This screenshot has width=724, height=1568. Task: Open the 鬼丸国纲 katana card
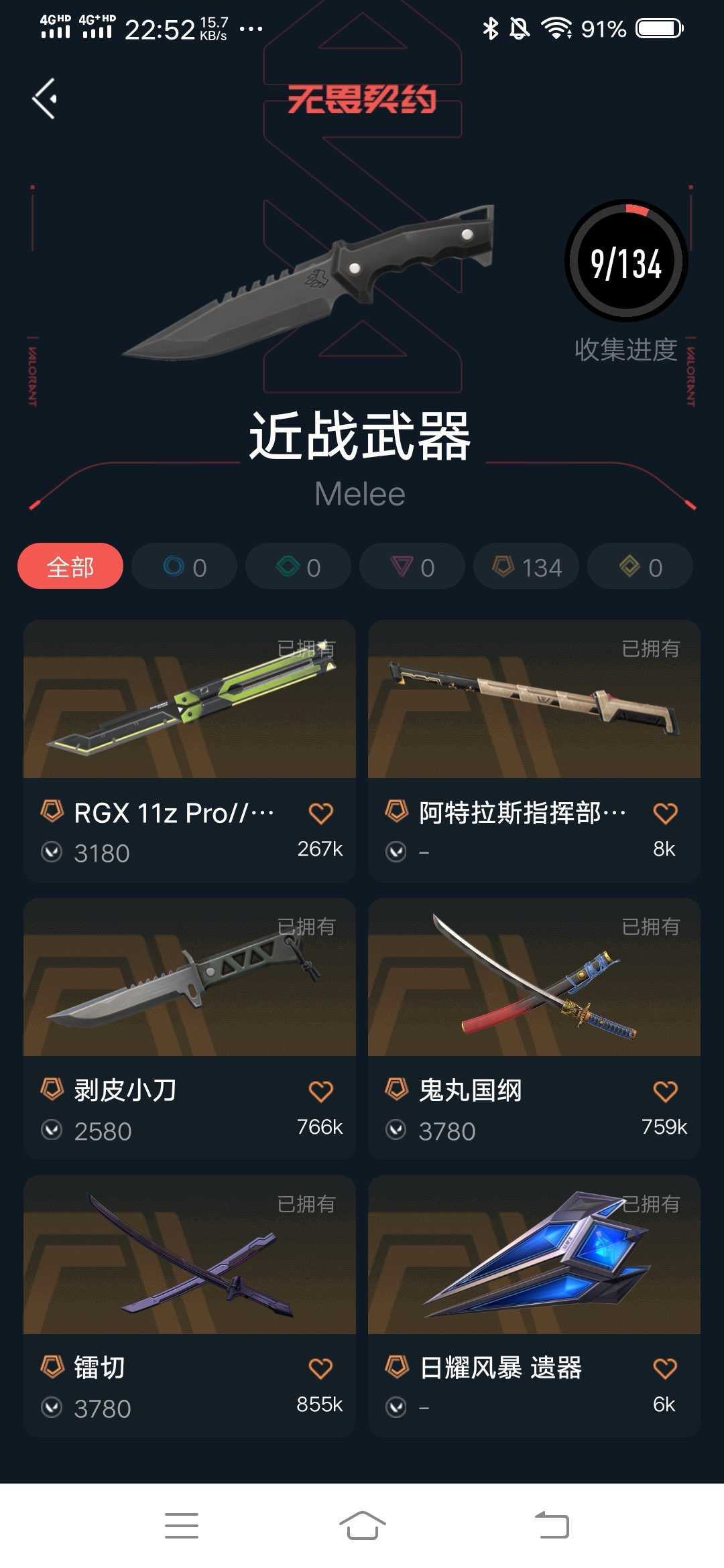pyautogui.click(x=534, y=978)
